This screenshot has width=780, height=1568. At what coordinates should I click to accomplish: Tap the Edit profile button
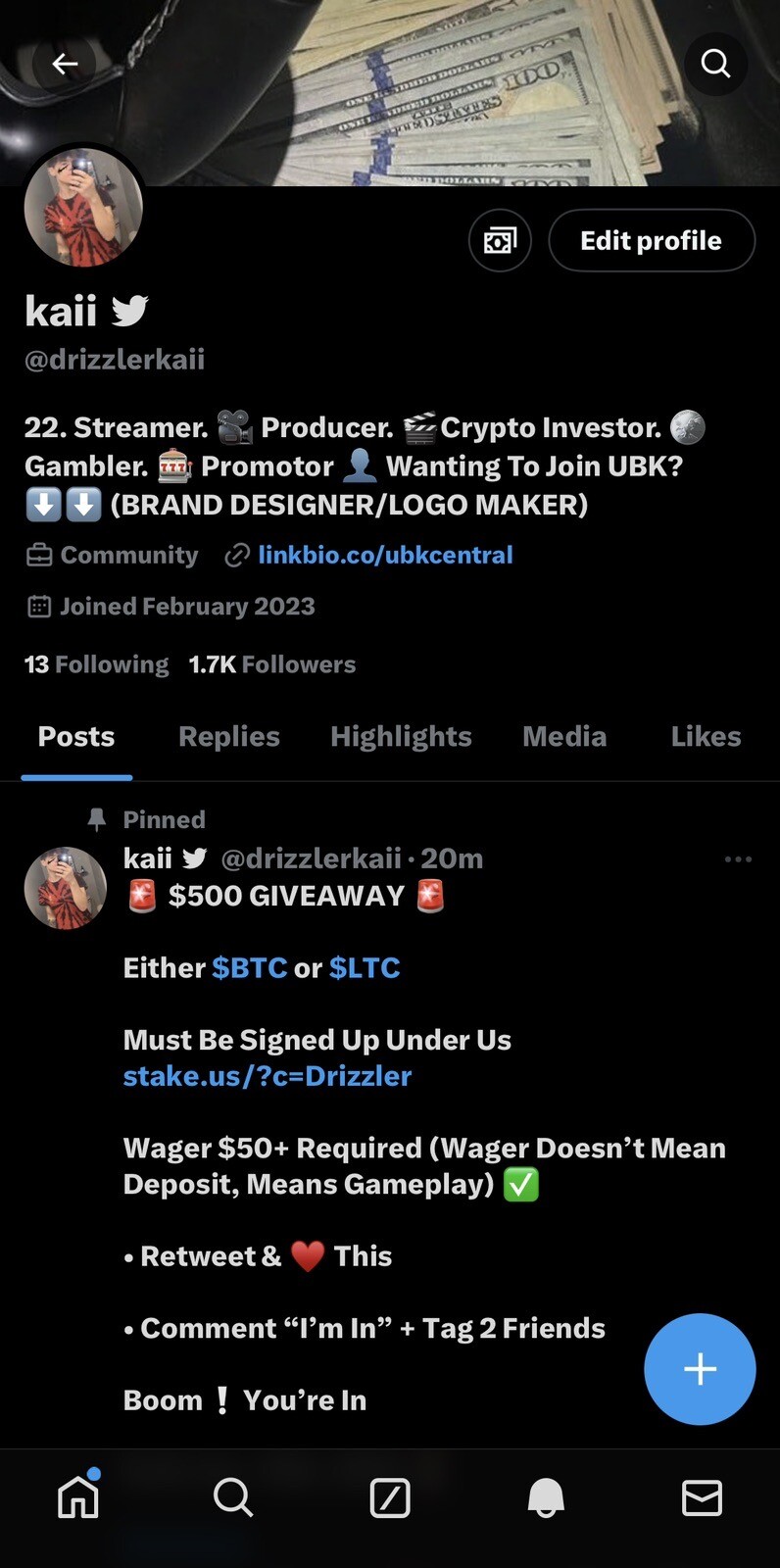tap(652, 240)
